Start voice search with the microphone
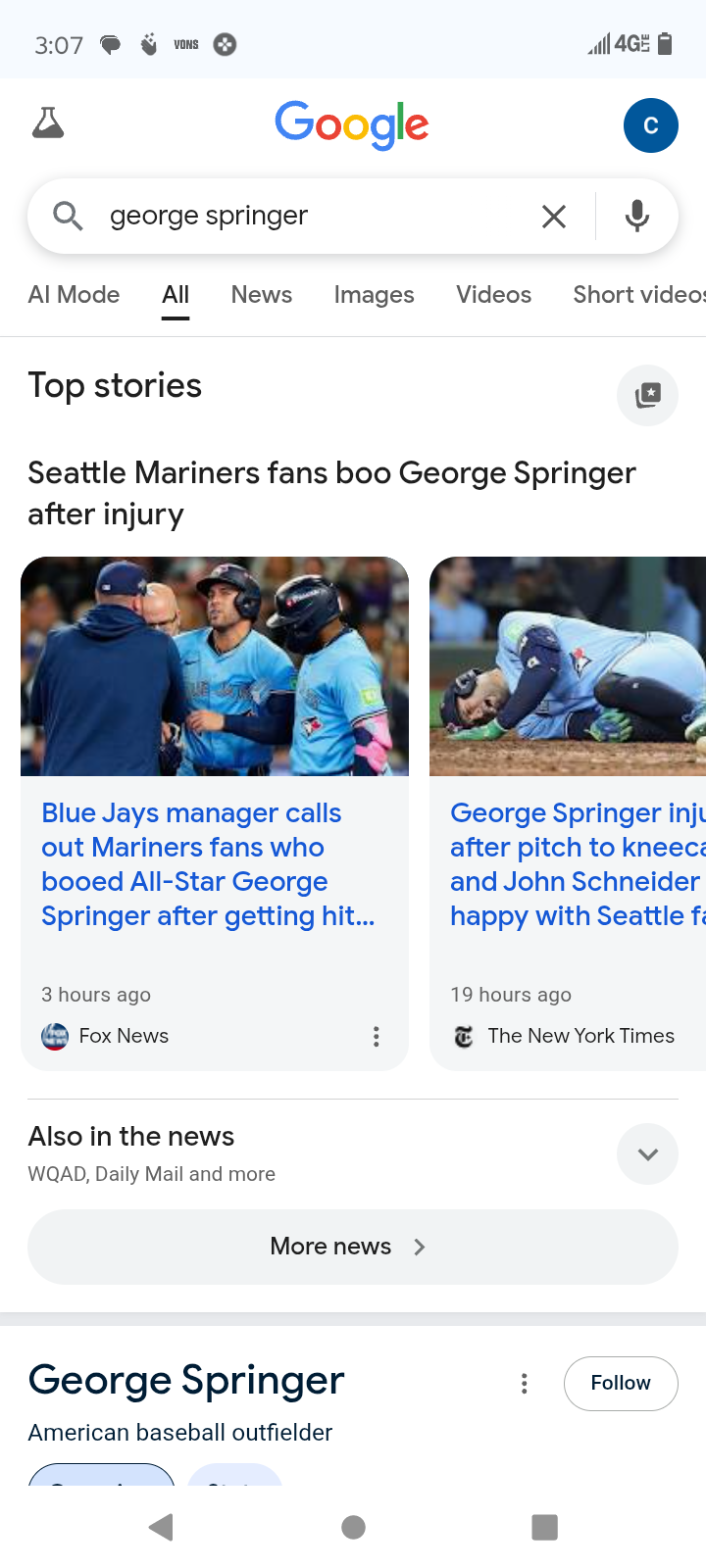Screen dimensions: 706x1568 tap(637, 216)
